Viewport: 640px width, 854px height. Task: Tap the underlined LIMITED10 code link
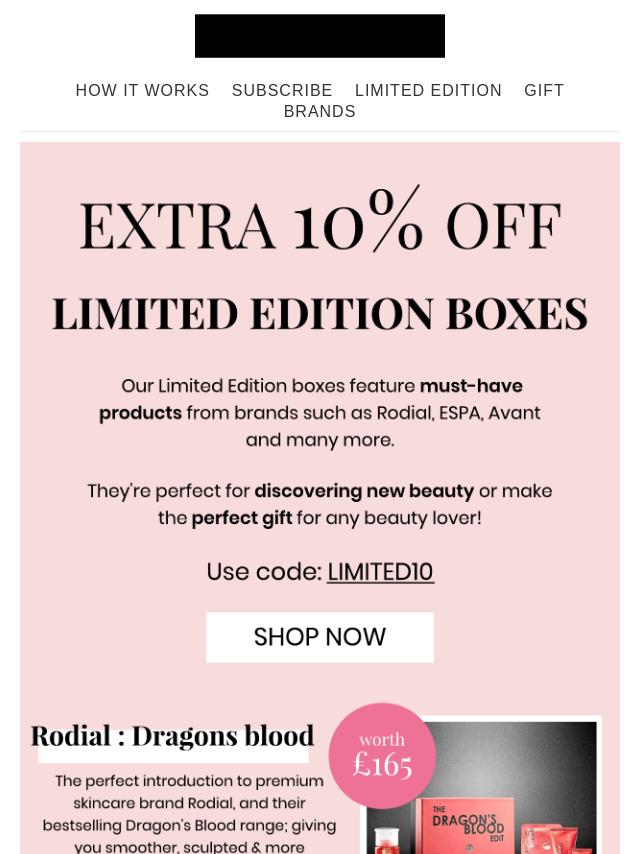click(x=380, y=572)
